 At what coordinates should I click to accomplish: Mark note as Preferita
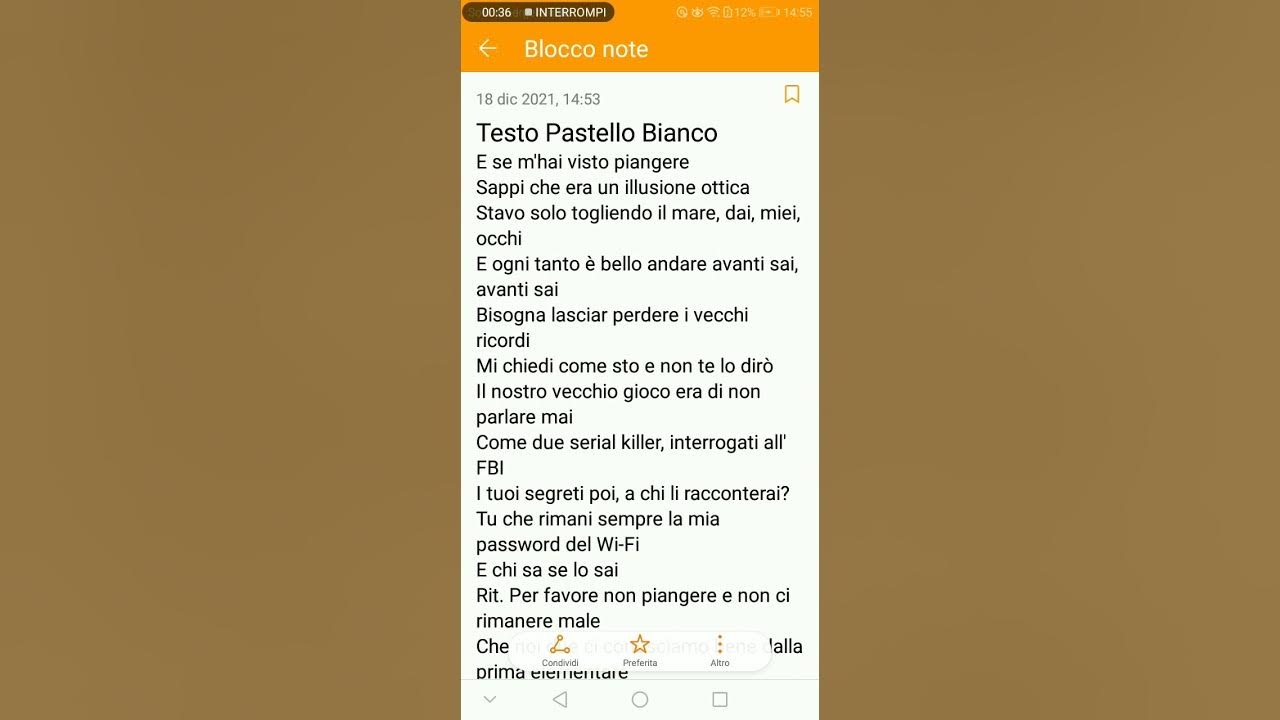pos(640,651)
